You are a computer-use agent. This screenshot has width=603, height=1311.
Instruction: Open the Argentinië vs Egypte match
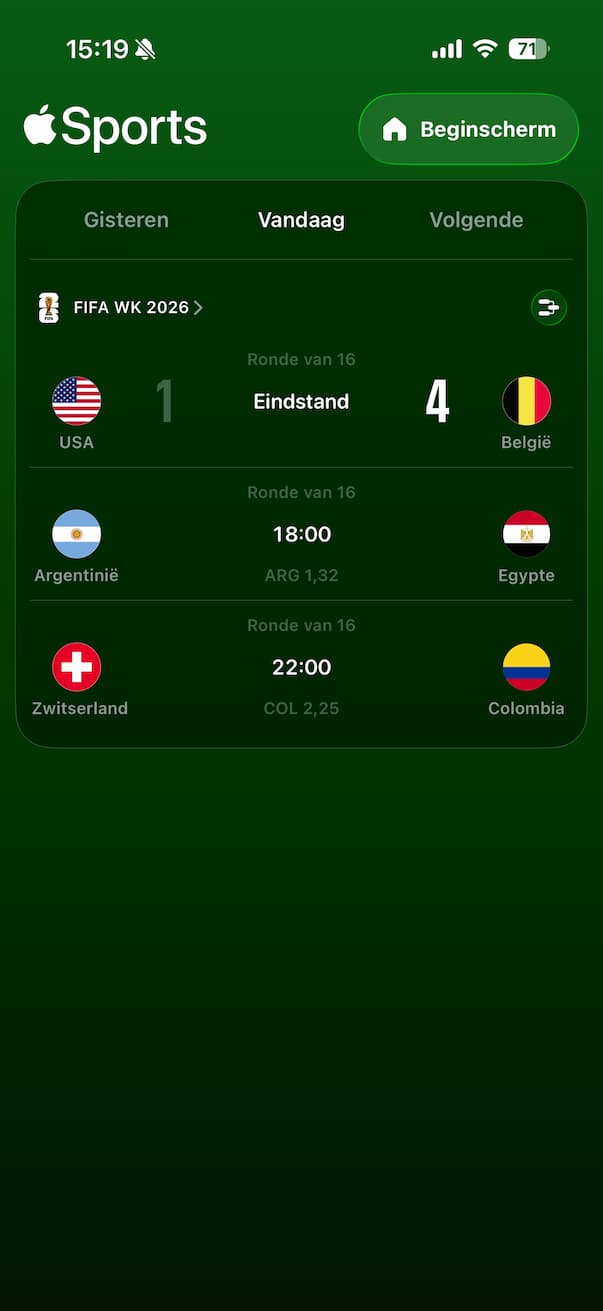tap(301, 534)
